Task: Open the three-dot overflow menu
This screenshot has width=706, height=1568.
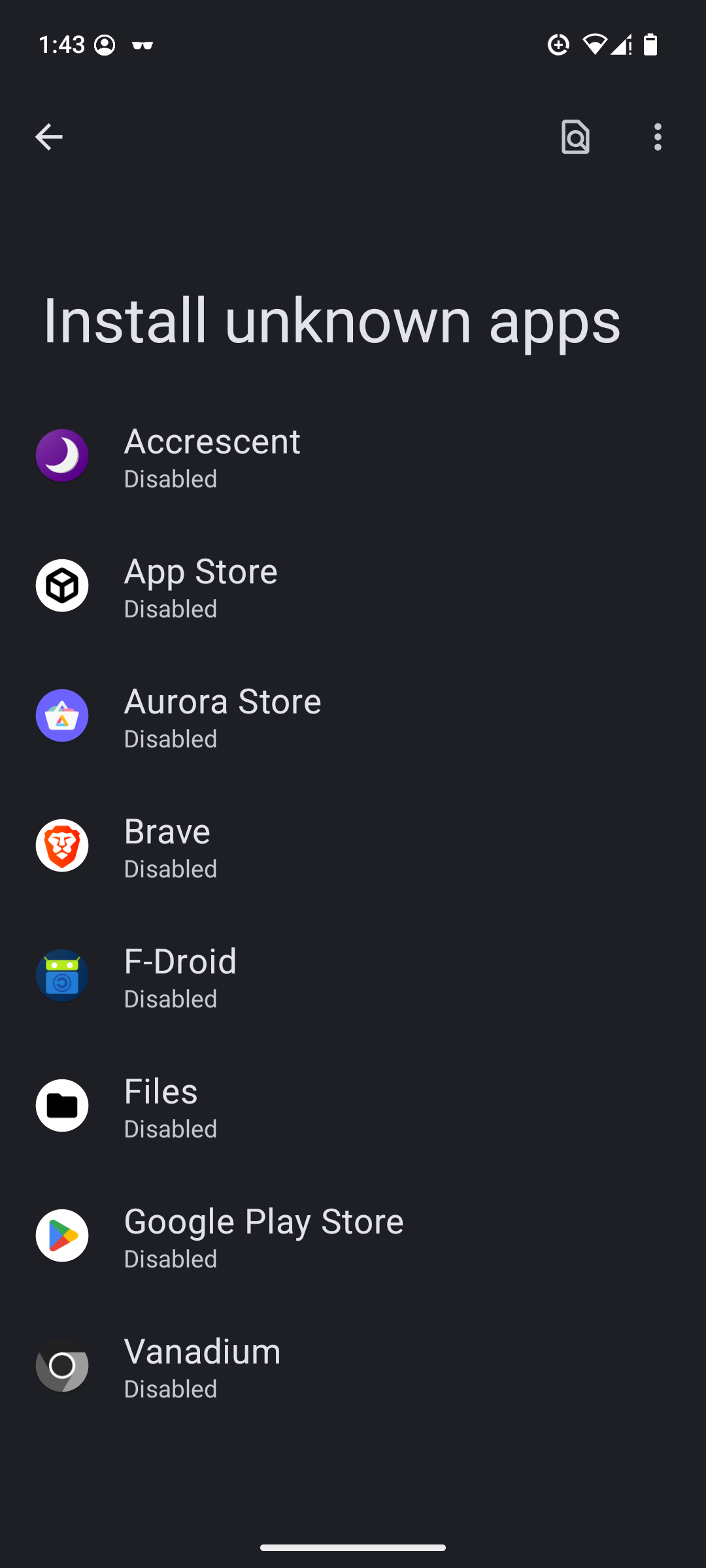Action: [658, 137]
